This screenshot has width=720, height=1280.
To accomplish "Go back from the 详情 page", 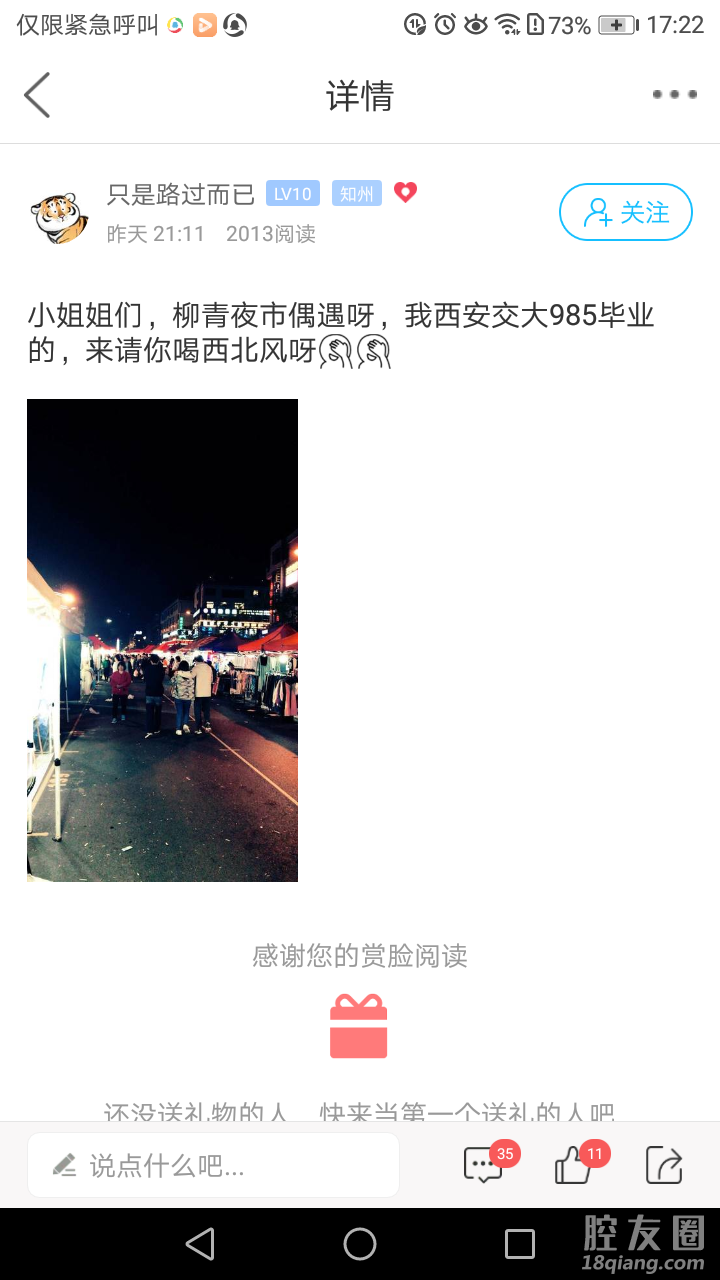I will (37, 95).
